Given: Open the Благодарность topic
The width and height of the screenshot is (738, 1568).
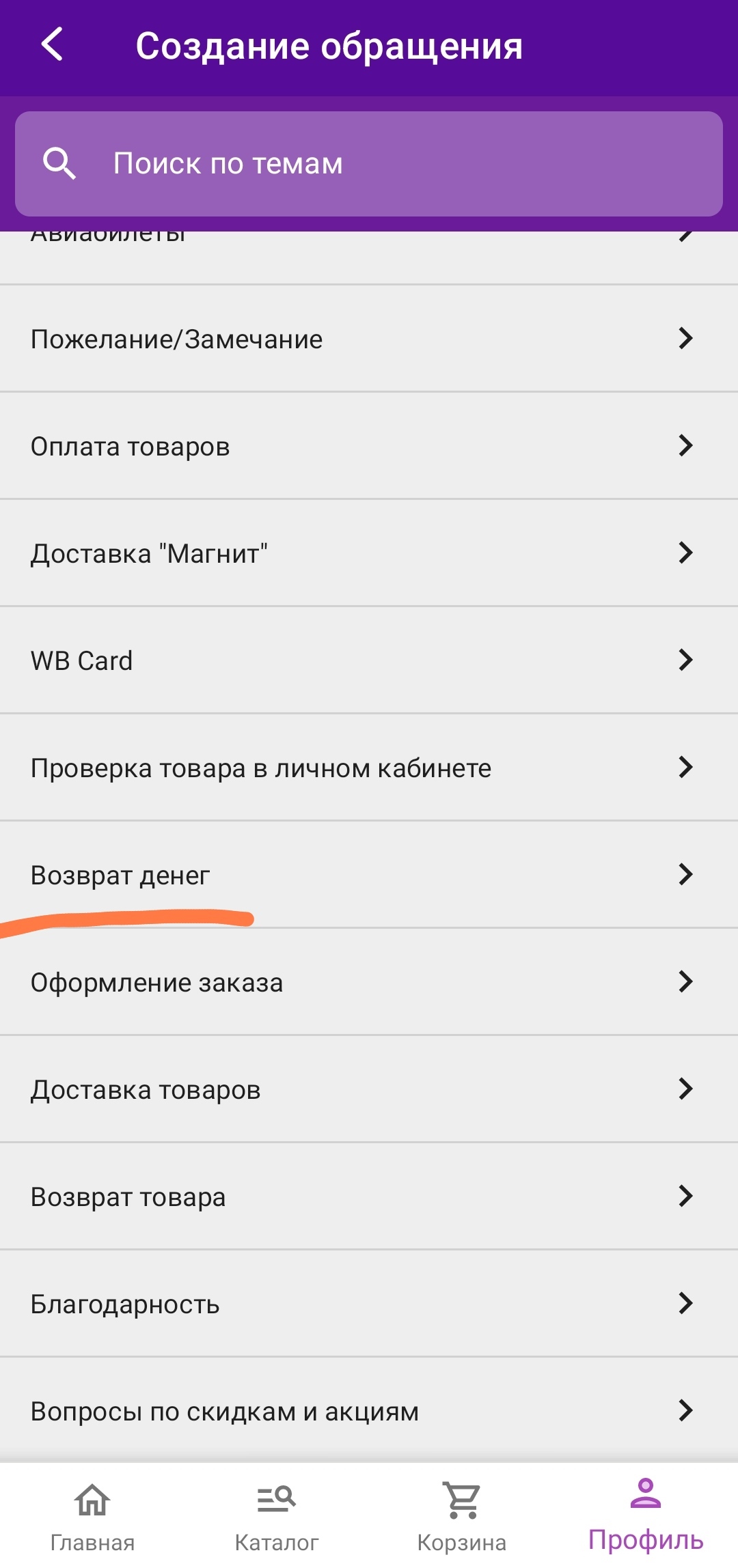Looking at the screenshot, I should click(x=369, y=1304).
